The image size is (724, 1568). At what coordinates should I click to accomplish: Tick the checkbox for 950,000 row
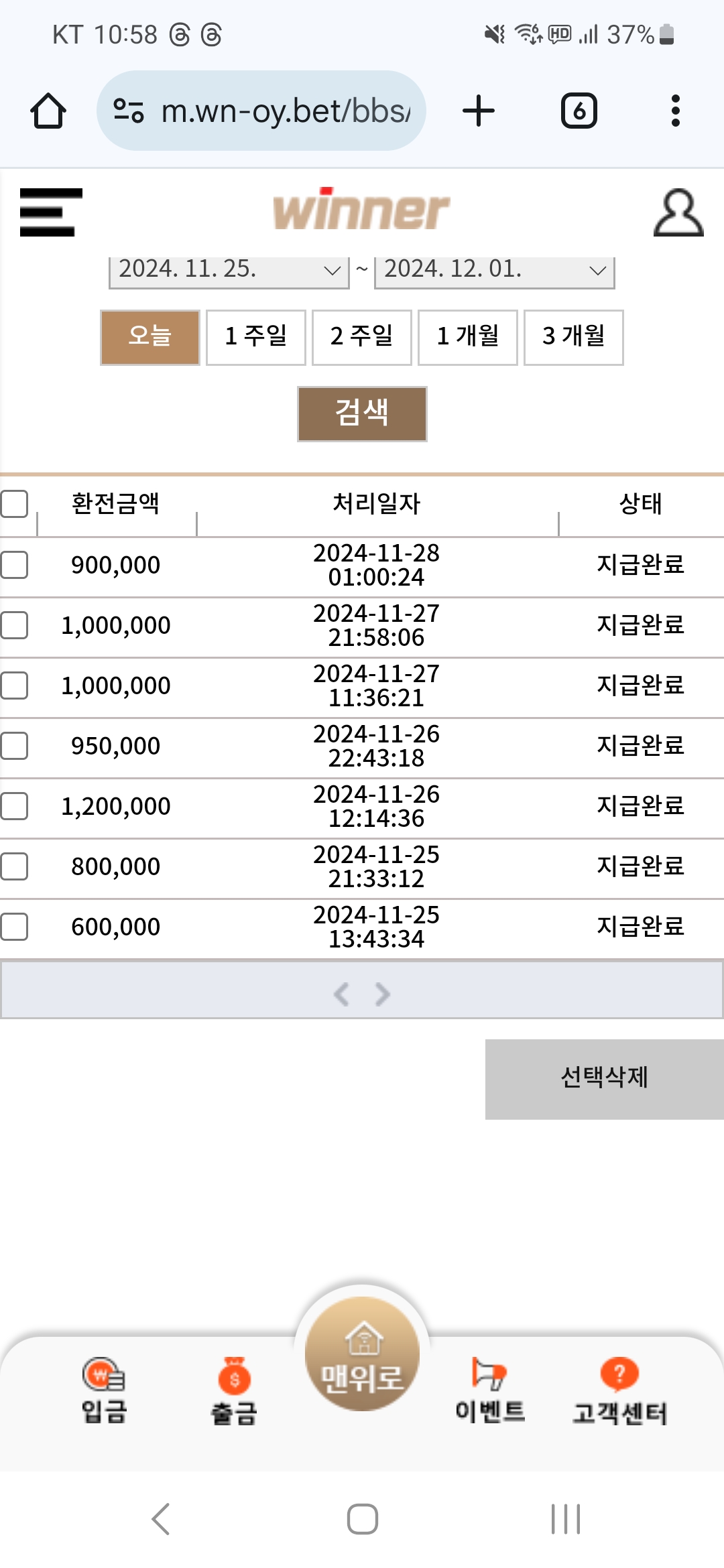14,746
